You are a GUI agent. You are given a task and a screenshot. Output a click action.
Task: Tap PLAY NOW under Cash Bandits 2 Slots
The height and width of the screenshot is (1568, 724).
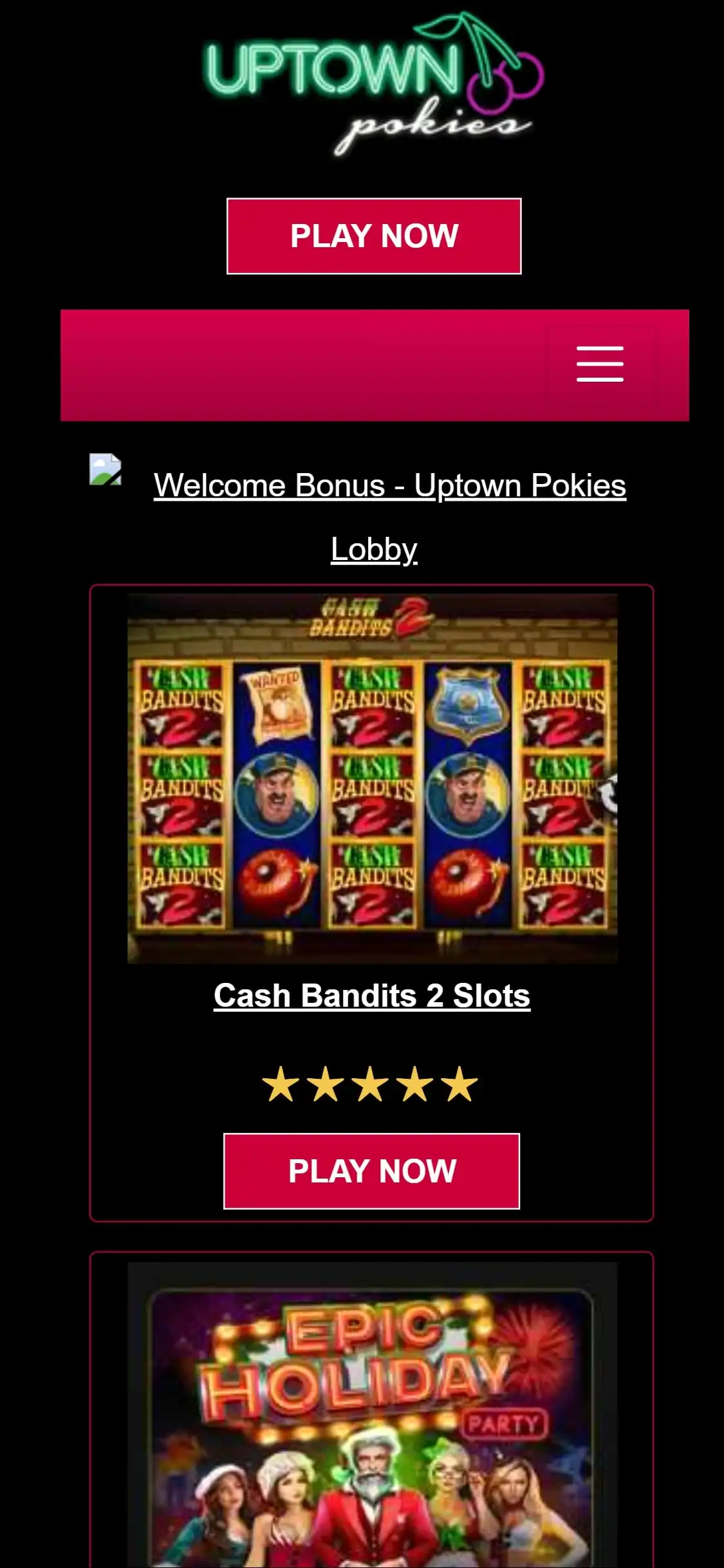[371, 1171]
